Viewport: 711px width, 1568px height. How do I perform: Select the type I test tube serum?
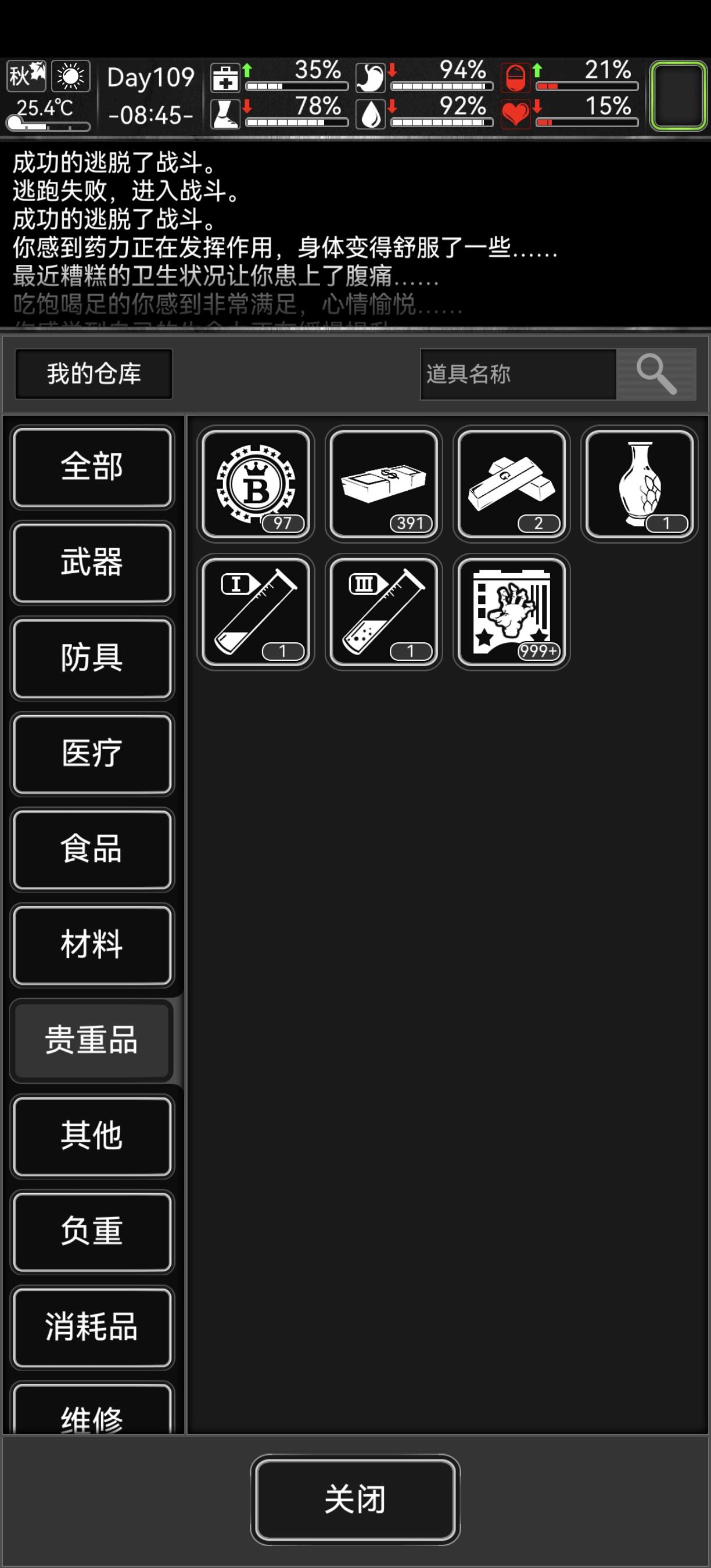tap(255, 612)
